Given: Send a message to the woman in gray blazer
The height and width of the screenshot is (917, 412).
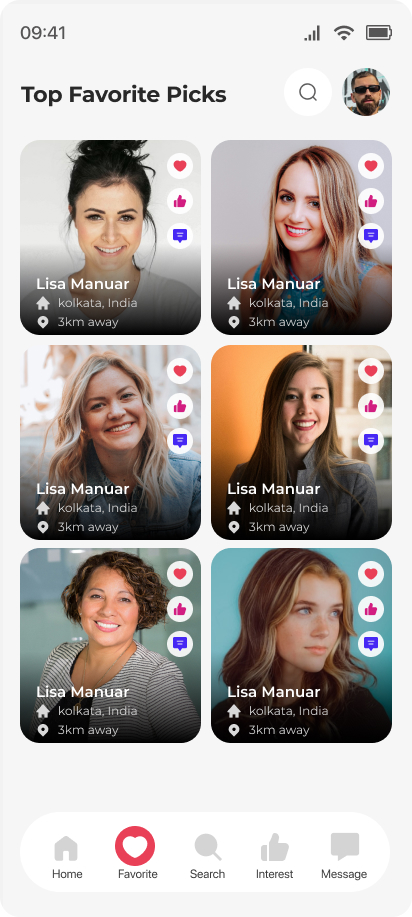Looking at the screenshot, I should (x=371, y=440).
